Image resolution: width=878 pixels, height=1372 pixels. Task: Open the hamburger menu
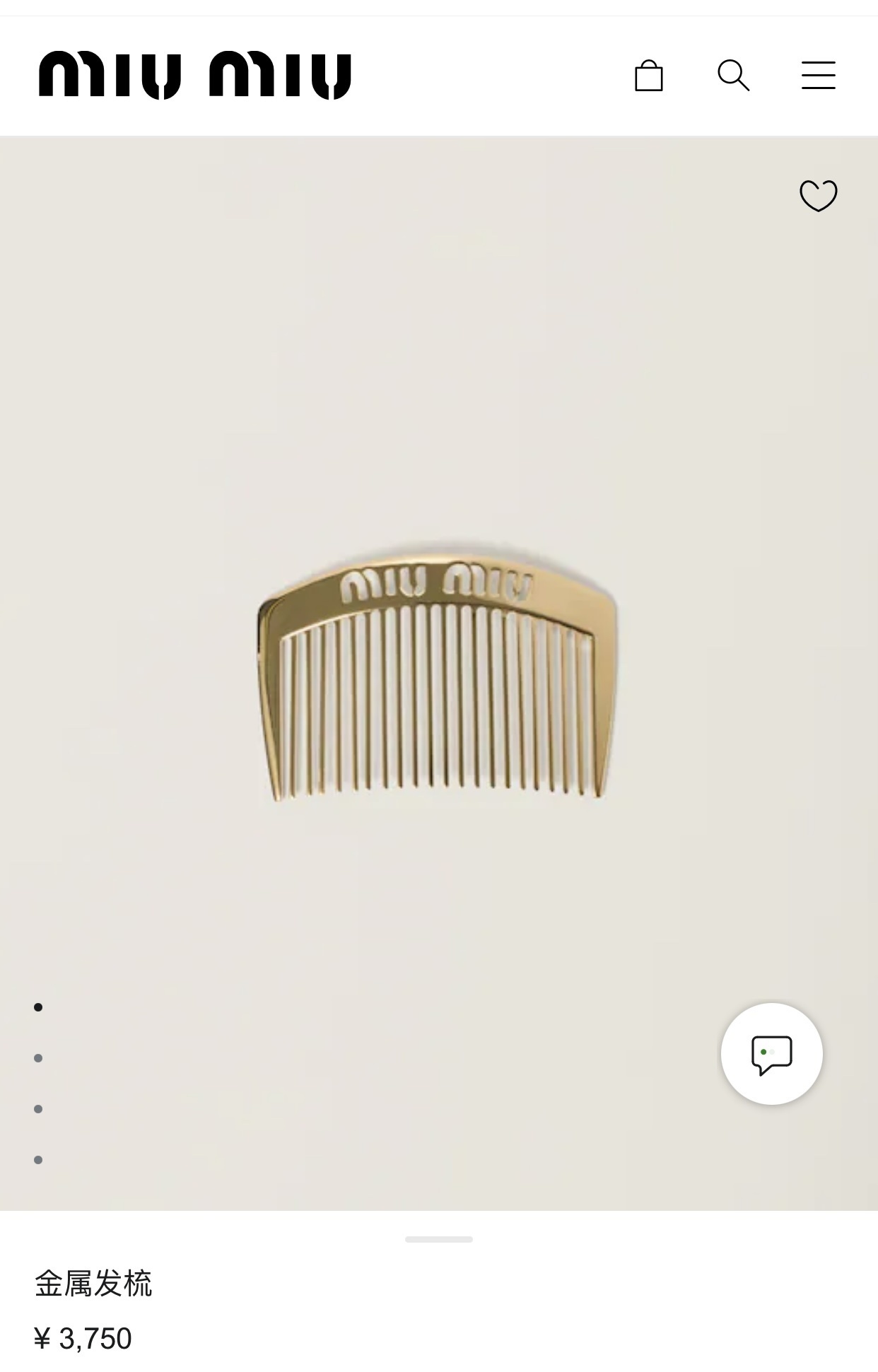(818, 75)
